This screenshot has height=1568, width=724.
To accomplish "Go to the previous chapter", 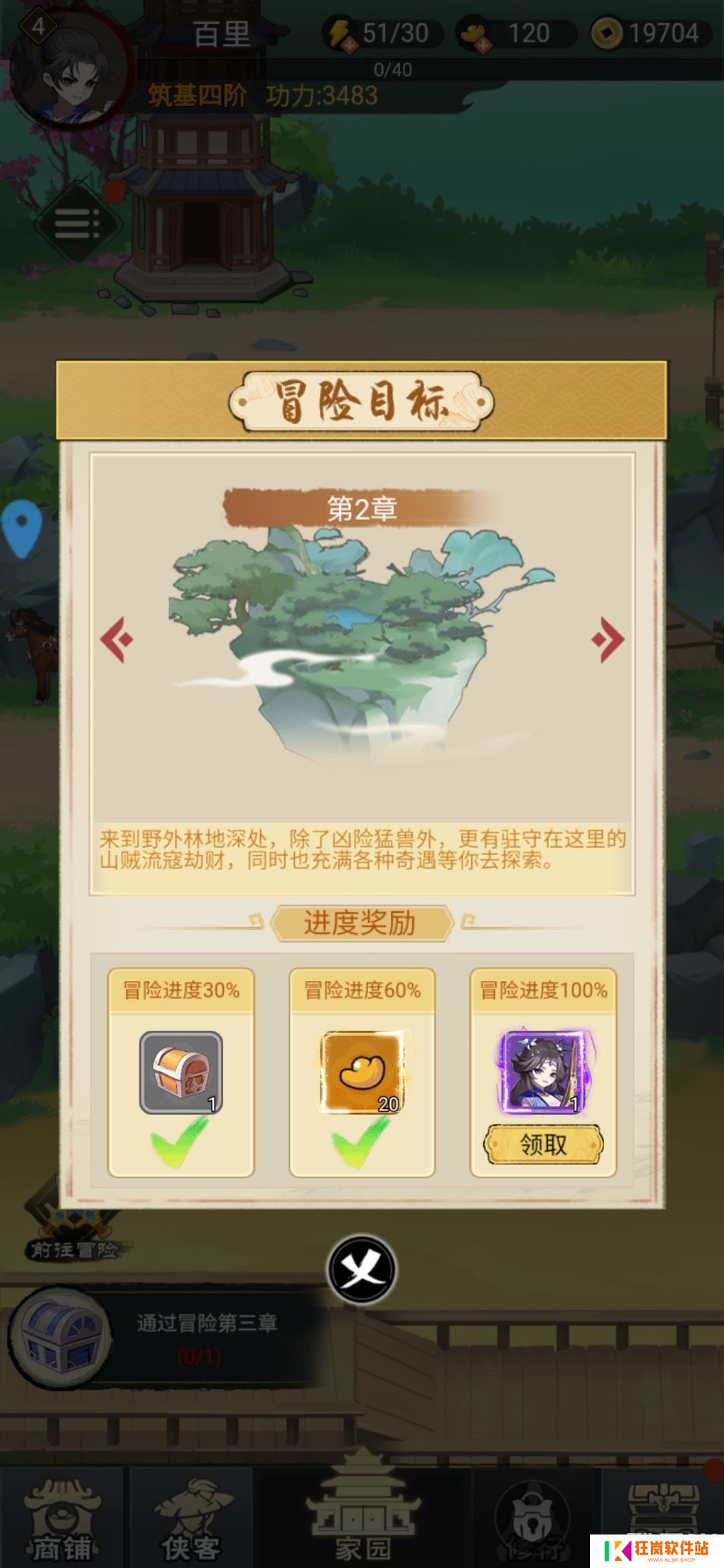I will 117,639.
